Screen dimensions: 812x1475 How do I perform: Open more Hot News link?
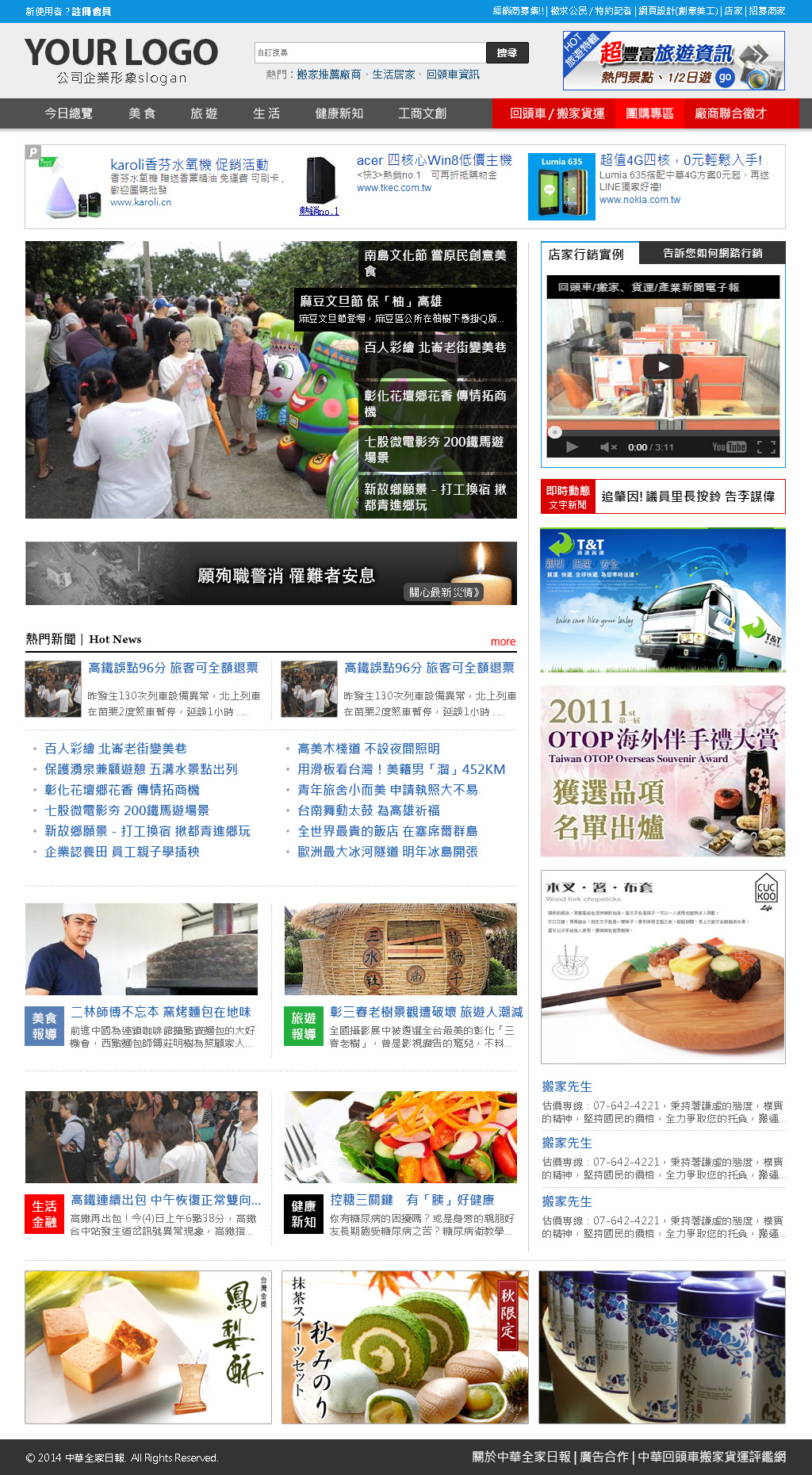pos(503,642)
